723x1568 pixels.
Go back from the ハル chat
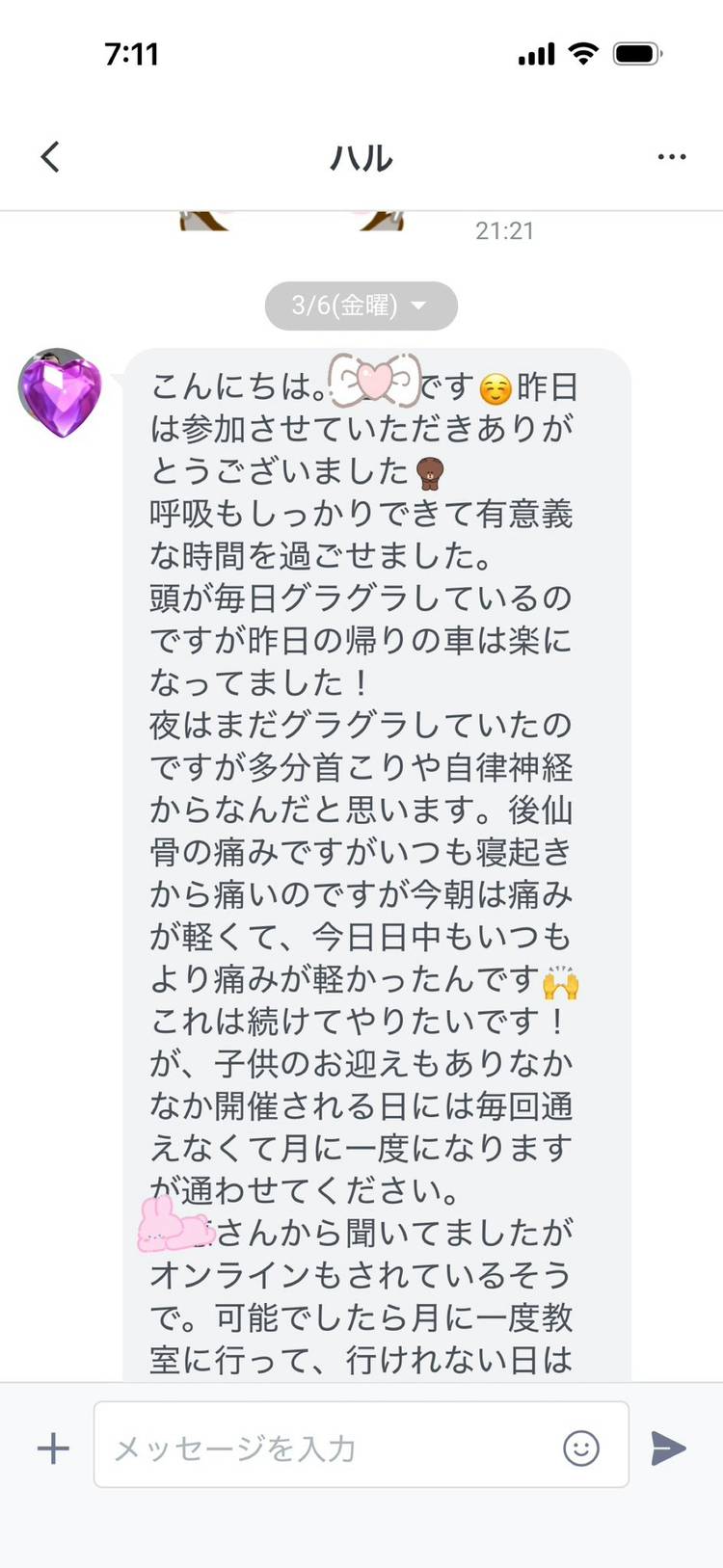[51, 157]
